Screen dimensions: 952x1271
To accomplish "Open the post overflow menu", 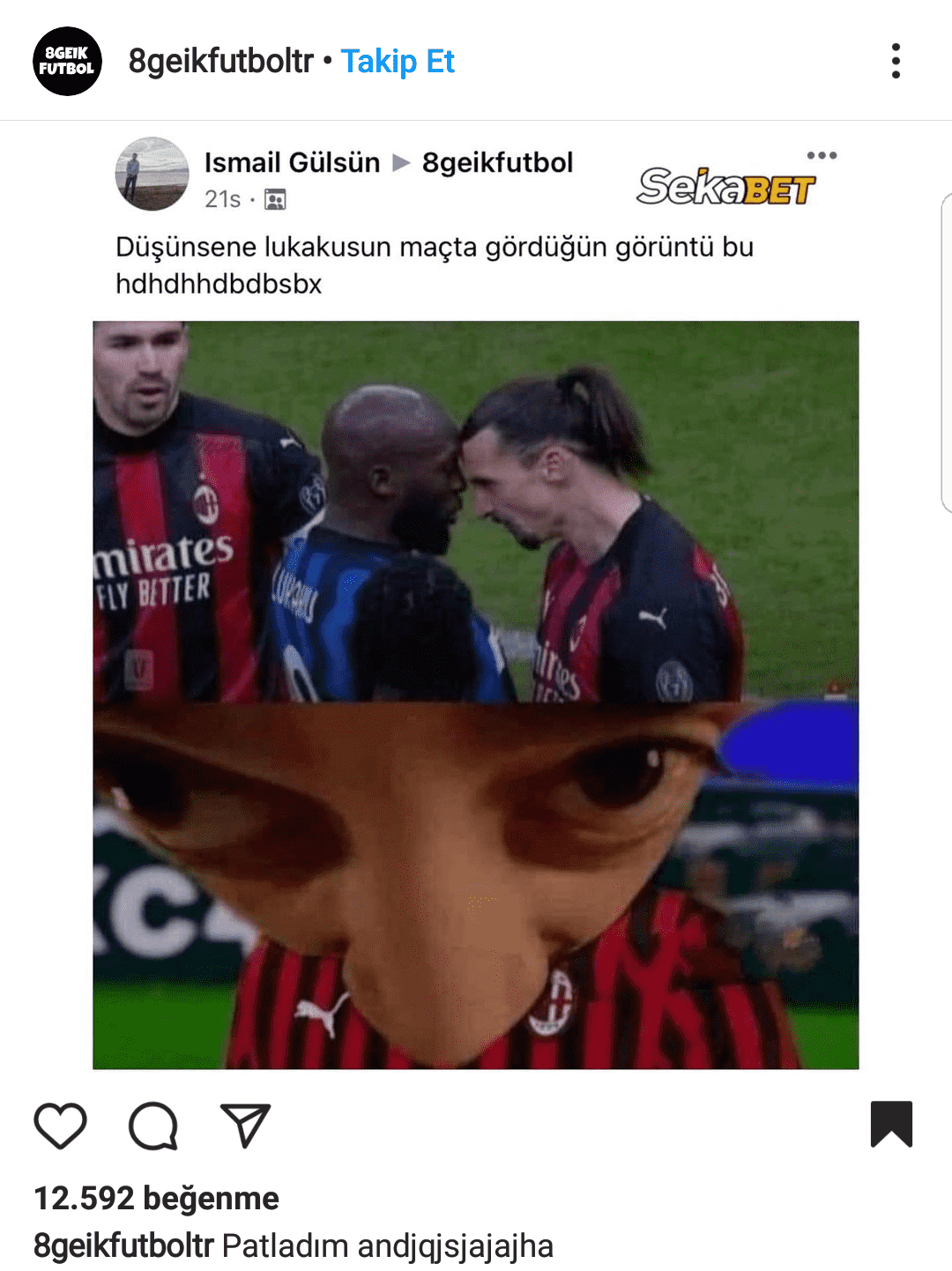I will (x=896, y=62).
